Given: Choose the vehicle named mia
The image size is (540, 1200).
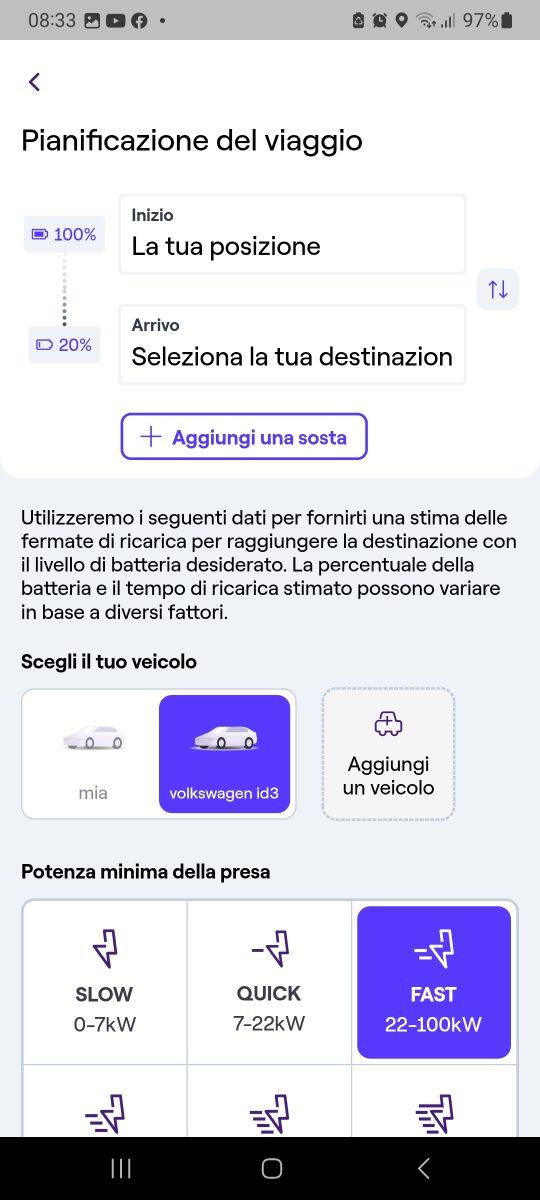Looking at the screenshot, I should pos(93,755).
